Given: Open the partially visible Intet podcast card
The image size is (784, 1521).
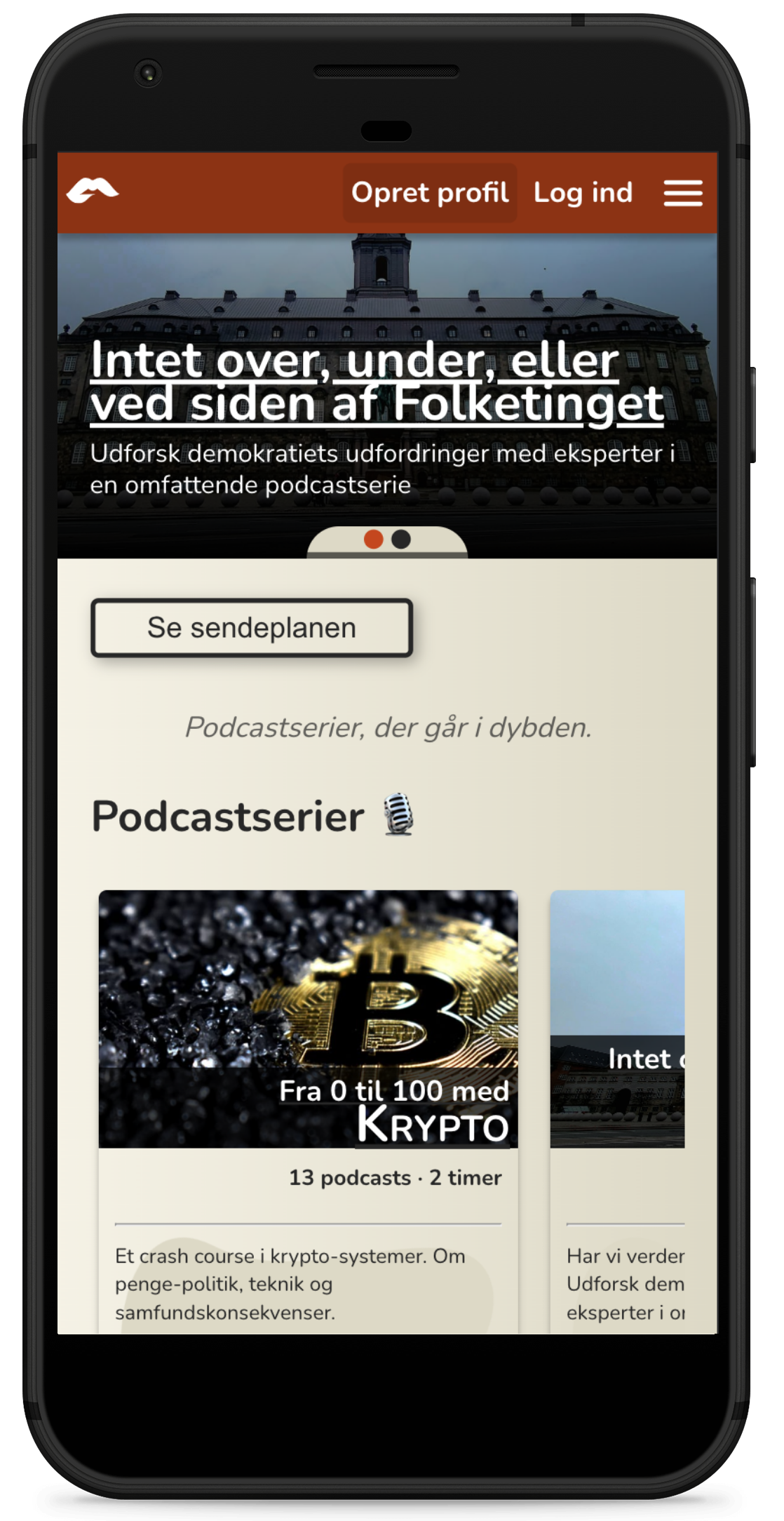Looking at the screenshot, I should (x=618, y=1112).
